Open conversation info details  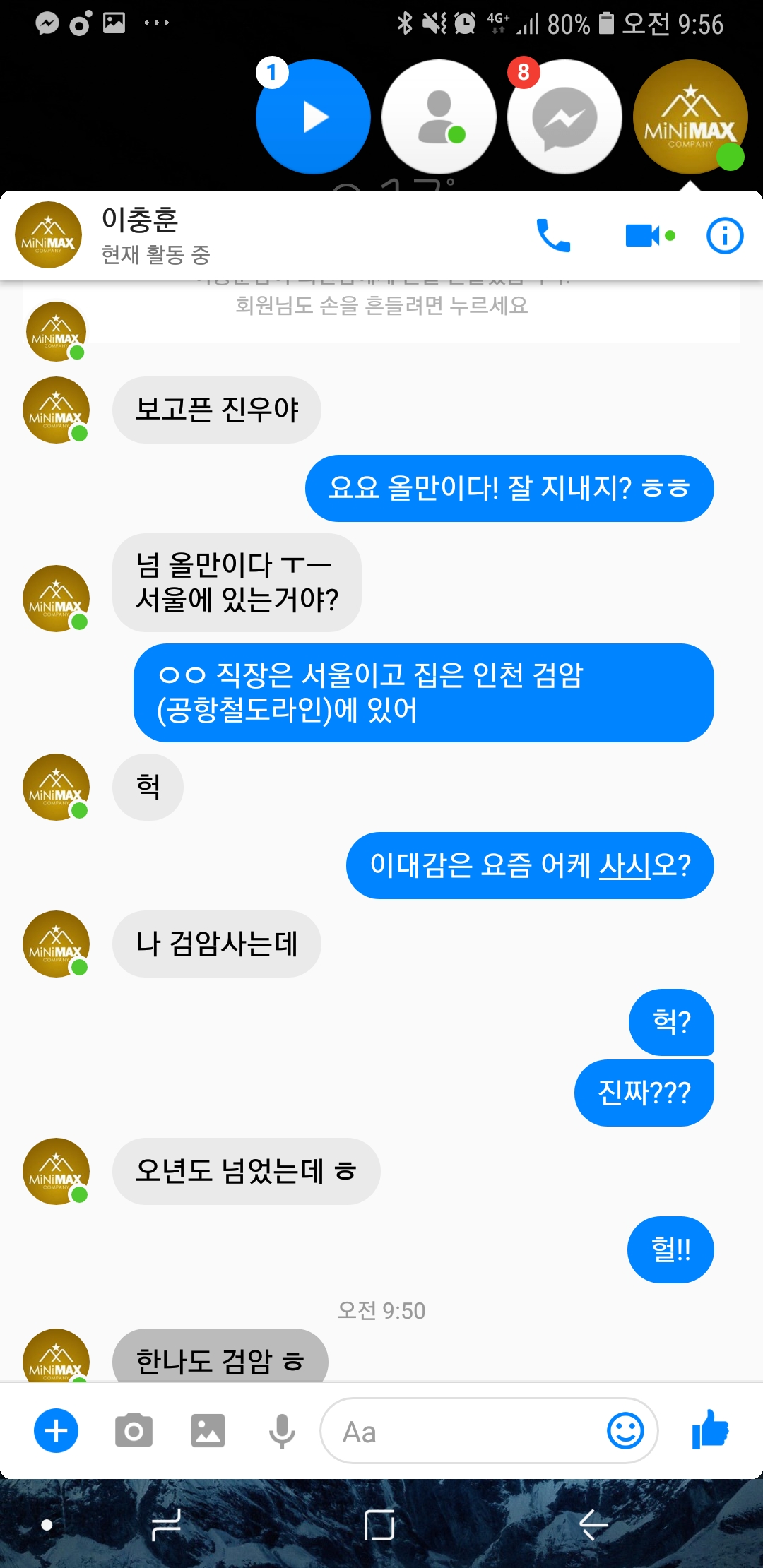725,236
